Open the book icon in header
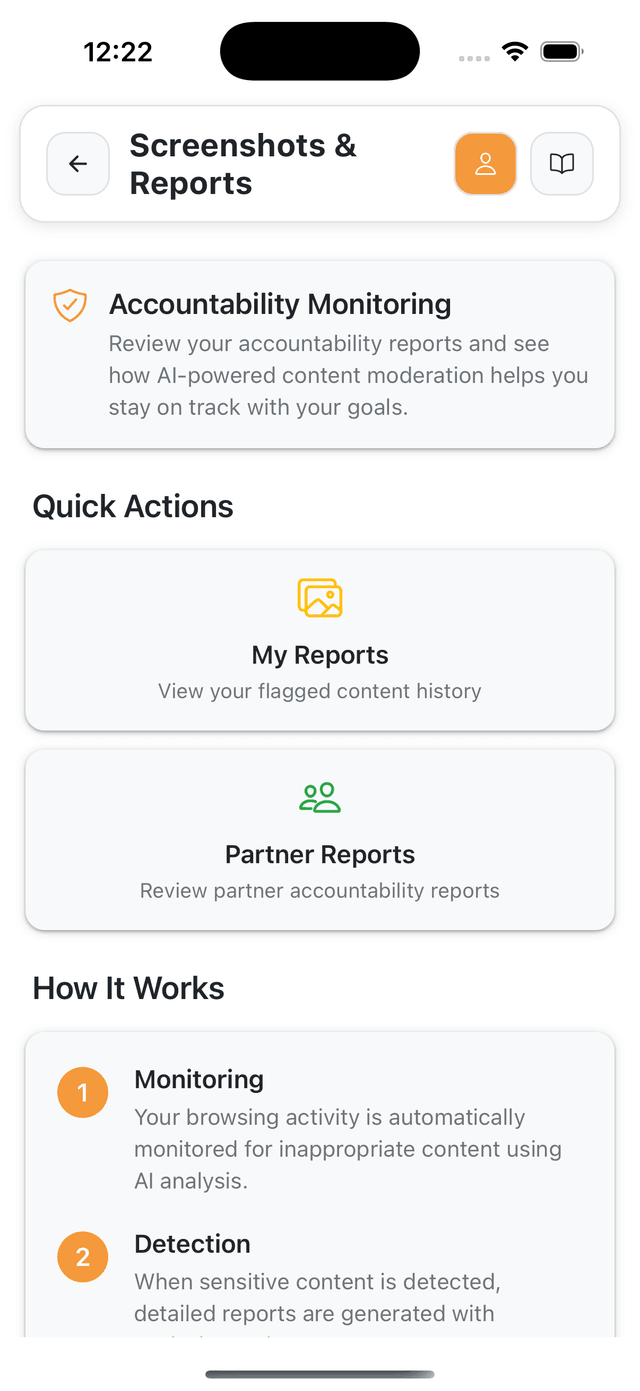 point(562,164)
